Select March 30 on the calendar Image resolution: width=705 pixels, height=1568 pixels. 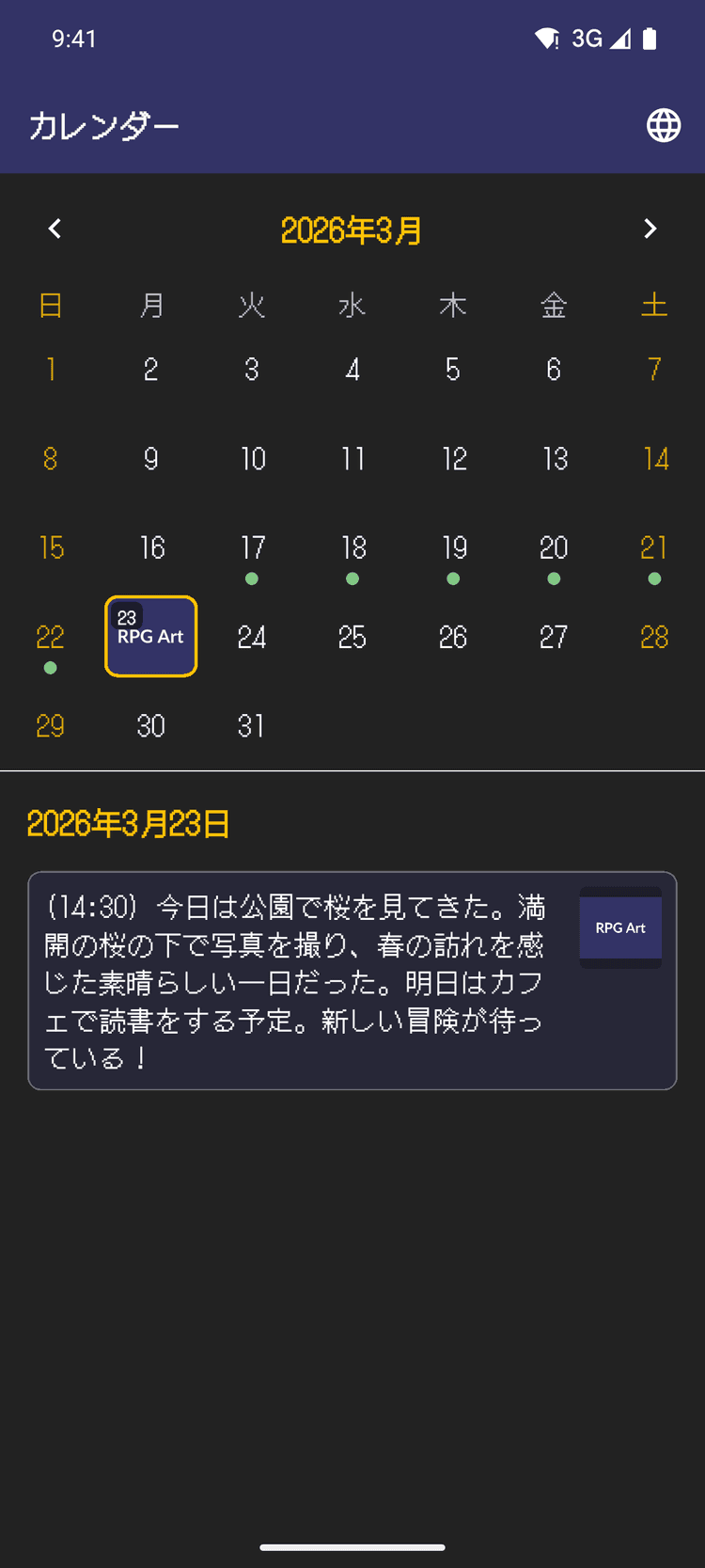point(150,726)
